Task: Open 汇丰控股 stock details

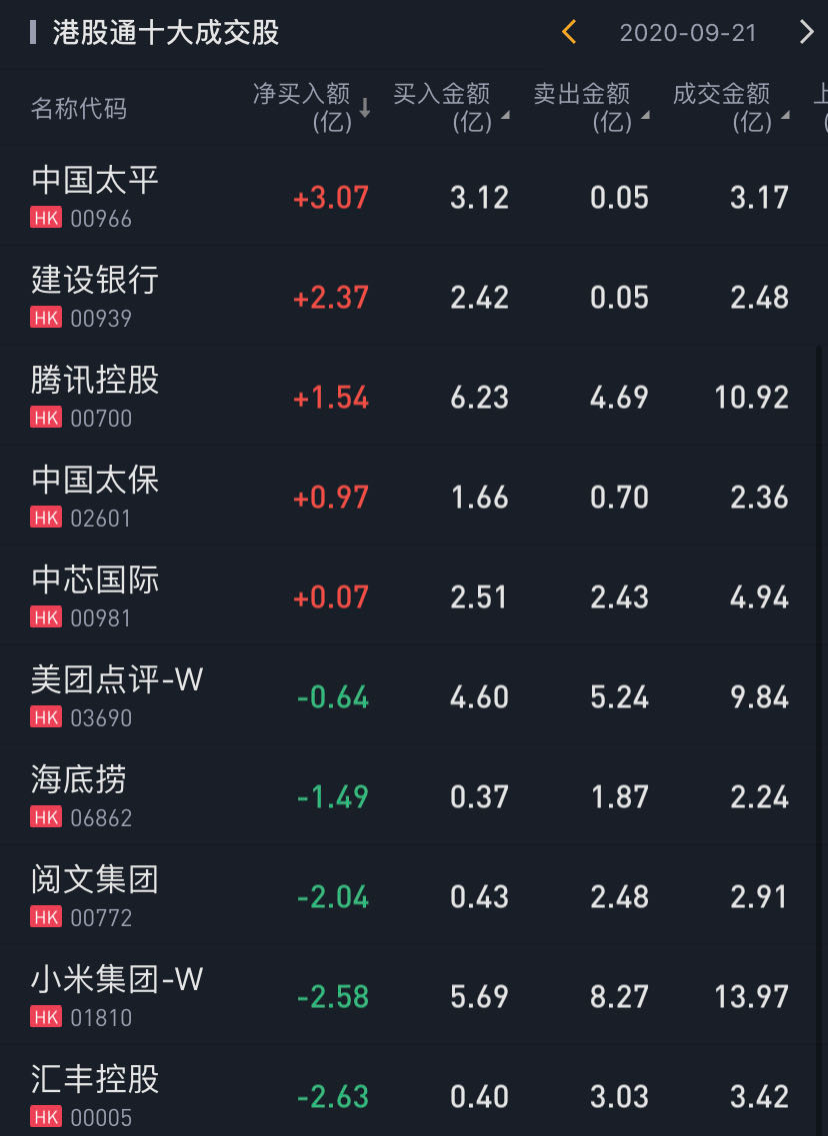Action: 96,1094
